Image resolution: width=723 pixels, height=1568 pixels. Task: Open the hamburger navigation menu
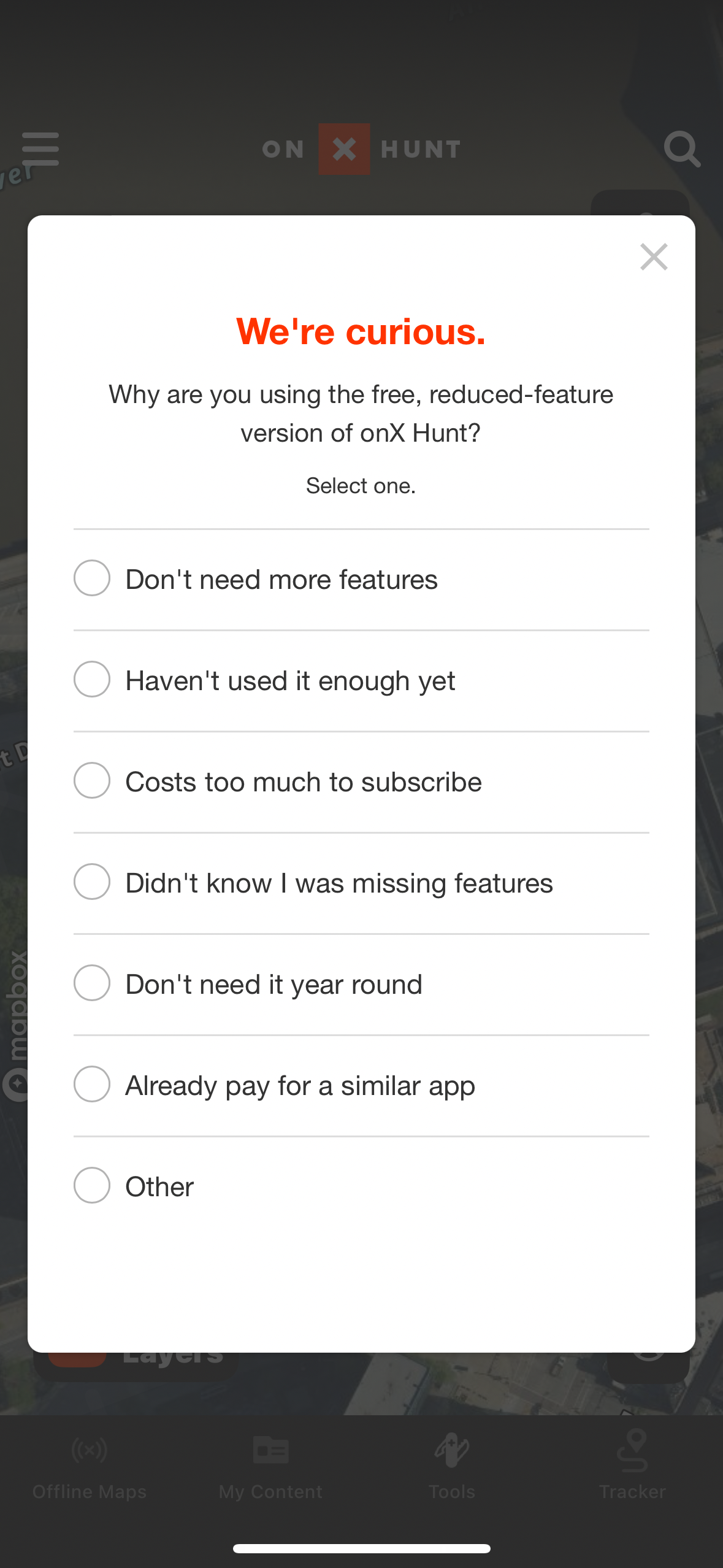coord(40,149)
